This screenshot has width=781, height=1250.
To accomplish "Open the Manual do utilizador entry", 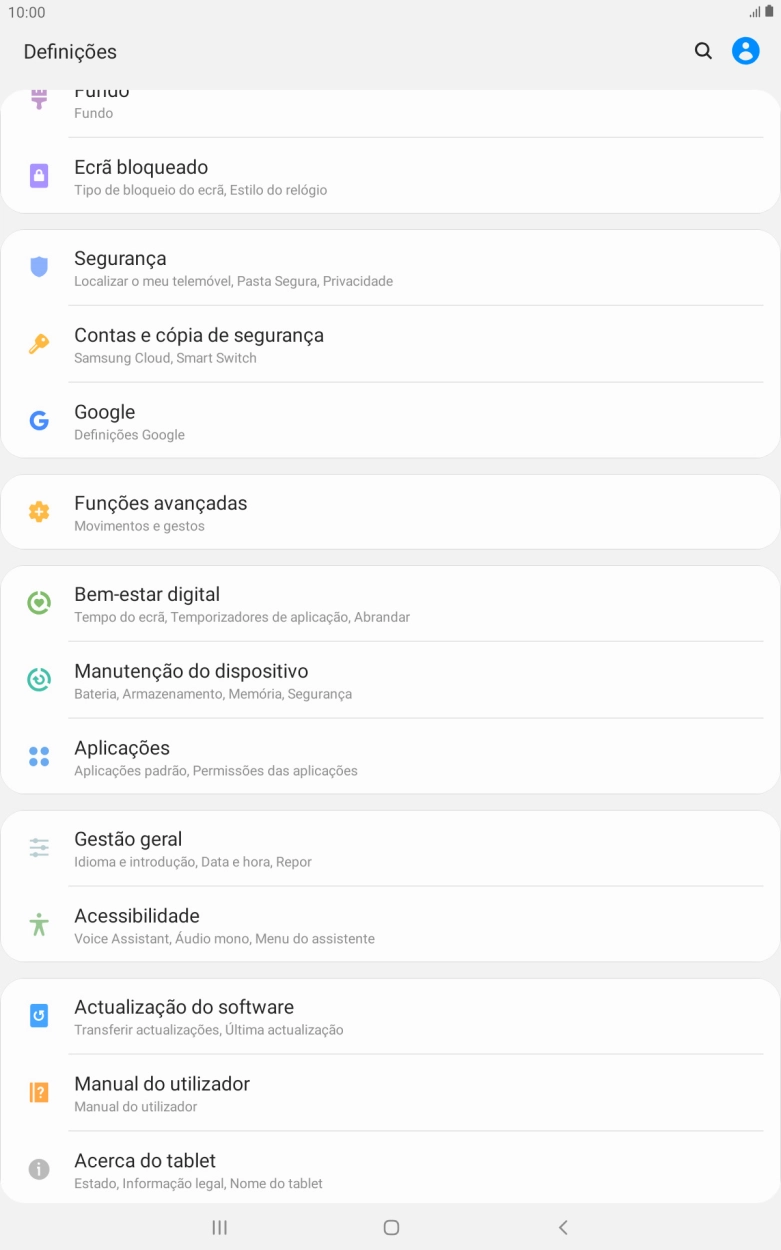I will pos(300,1091).
